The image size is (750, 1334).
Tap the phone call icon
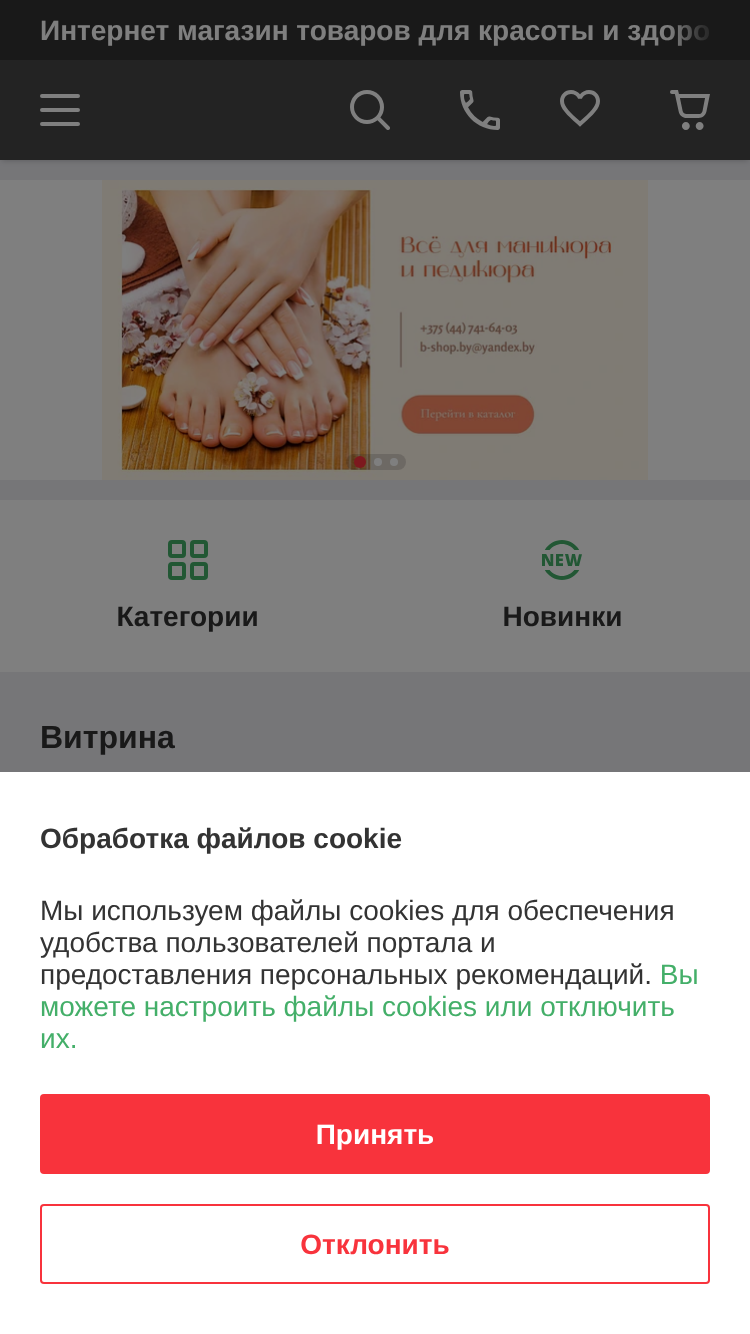[479, 110]
